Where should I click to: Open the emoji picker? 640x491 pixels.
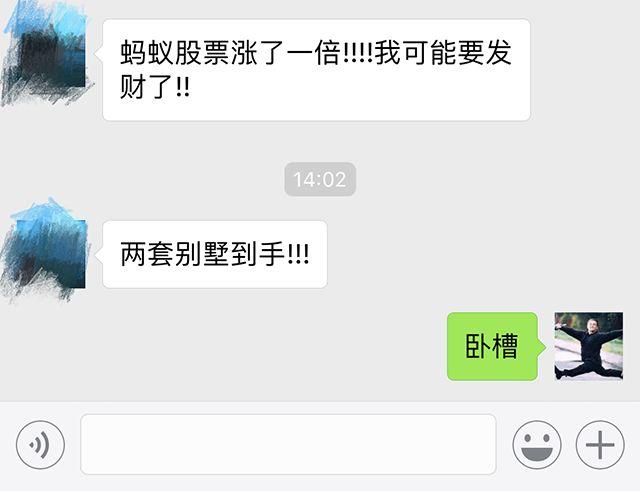point(537,445)
